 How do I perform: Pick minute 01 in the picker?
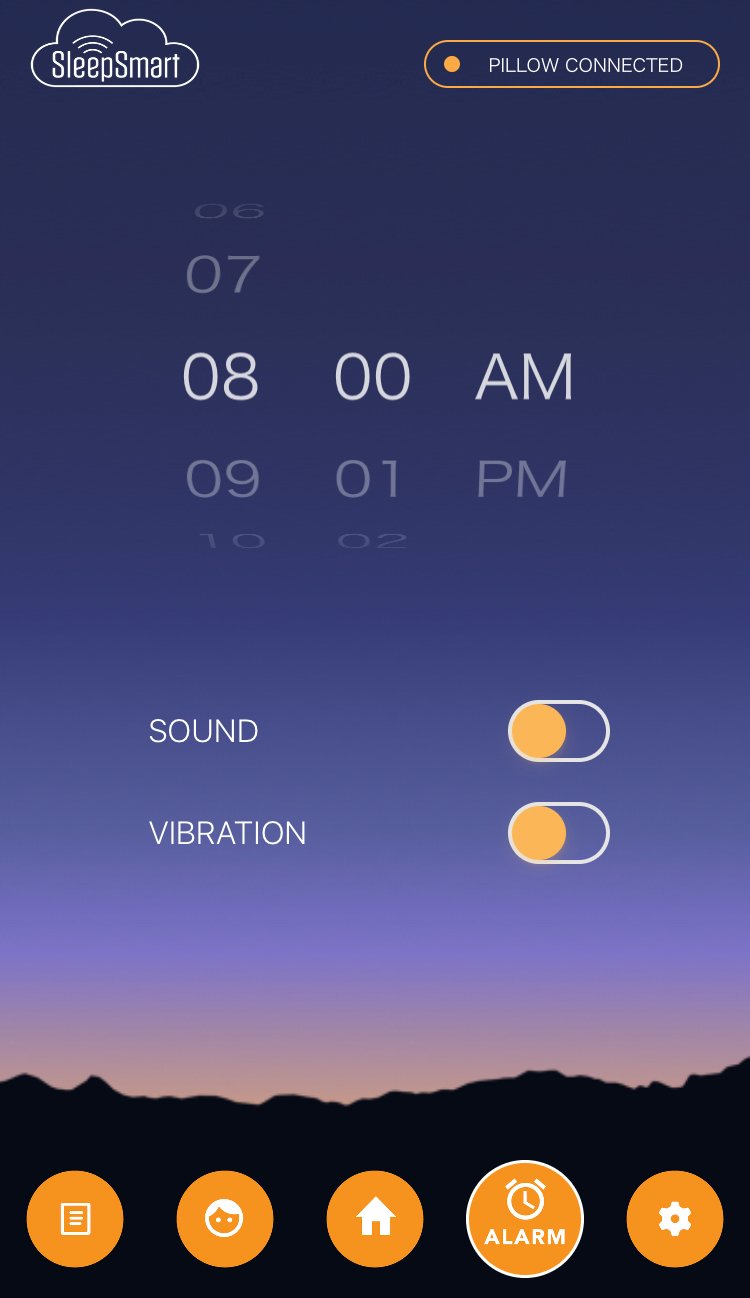tap(370, 480)
